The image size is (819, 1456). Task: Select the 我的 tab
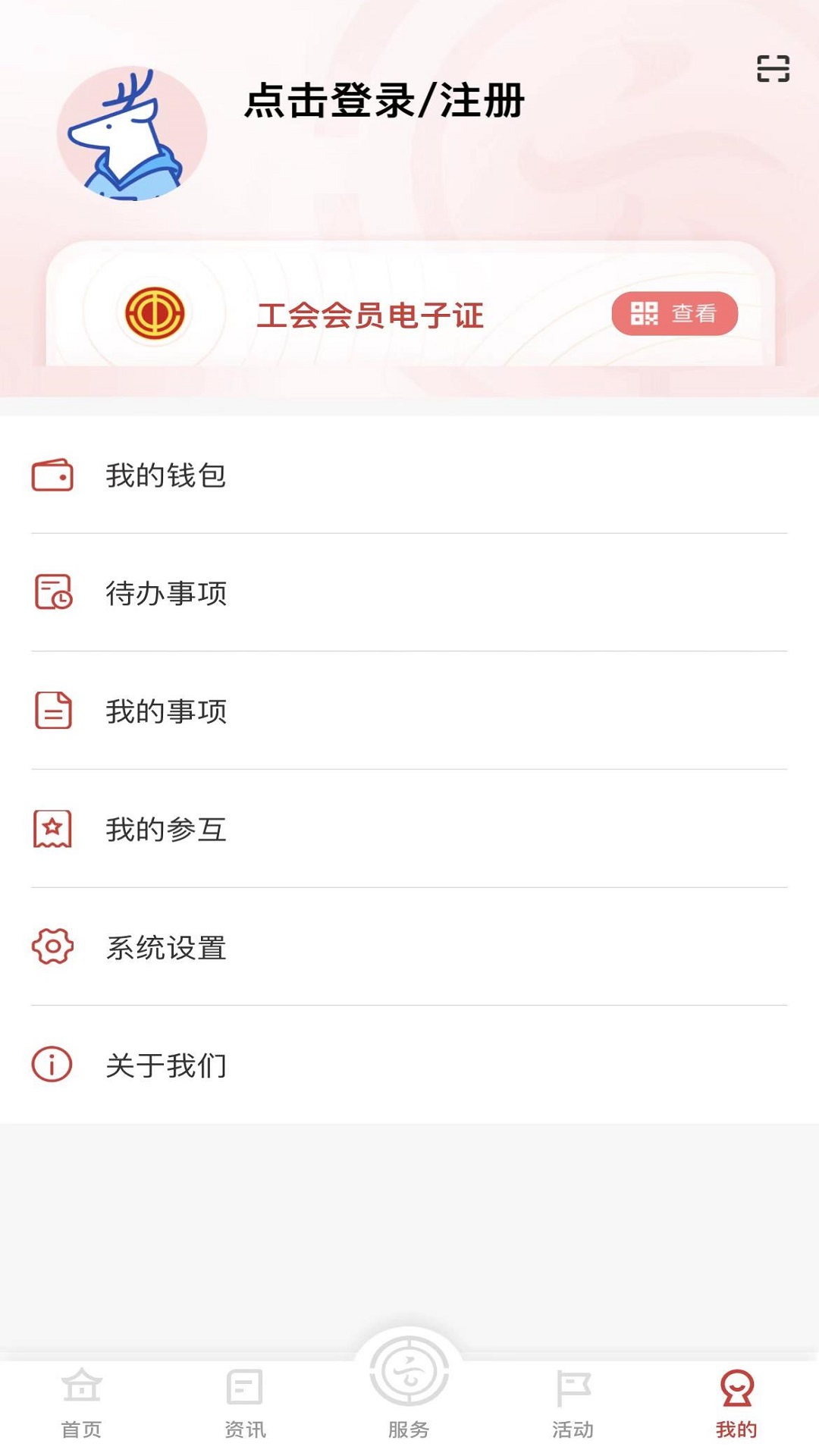click(736, 1403)
